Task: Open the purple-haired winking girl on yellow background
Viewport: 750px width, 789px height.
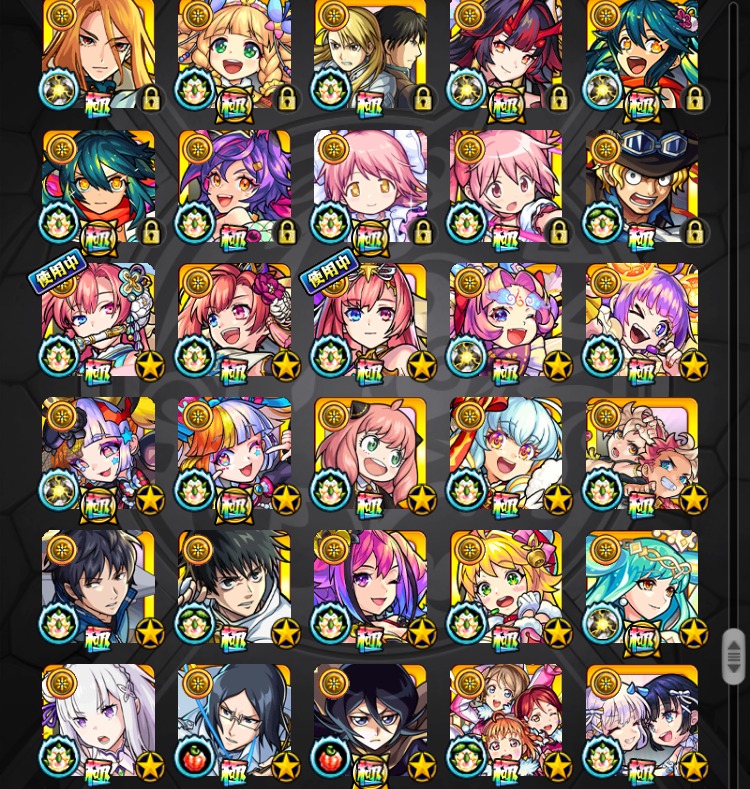Action: [642, 320]
